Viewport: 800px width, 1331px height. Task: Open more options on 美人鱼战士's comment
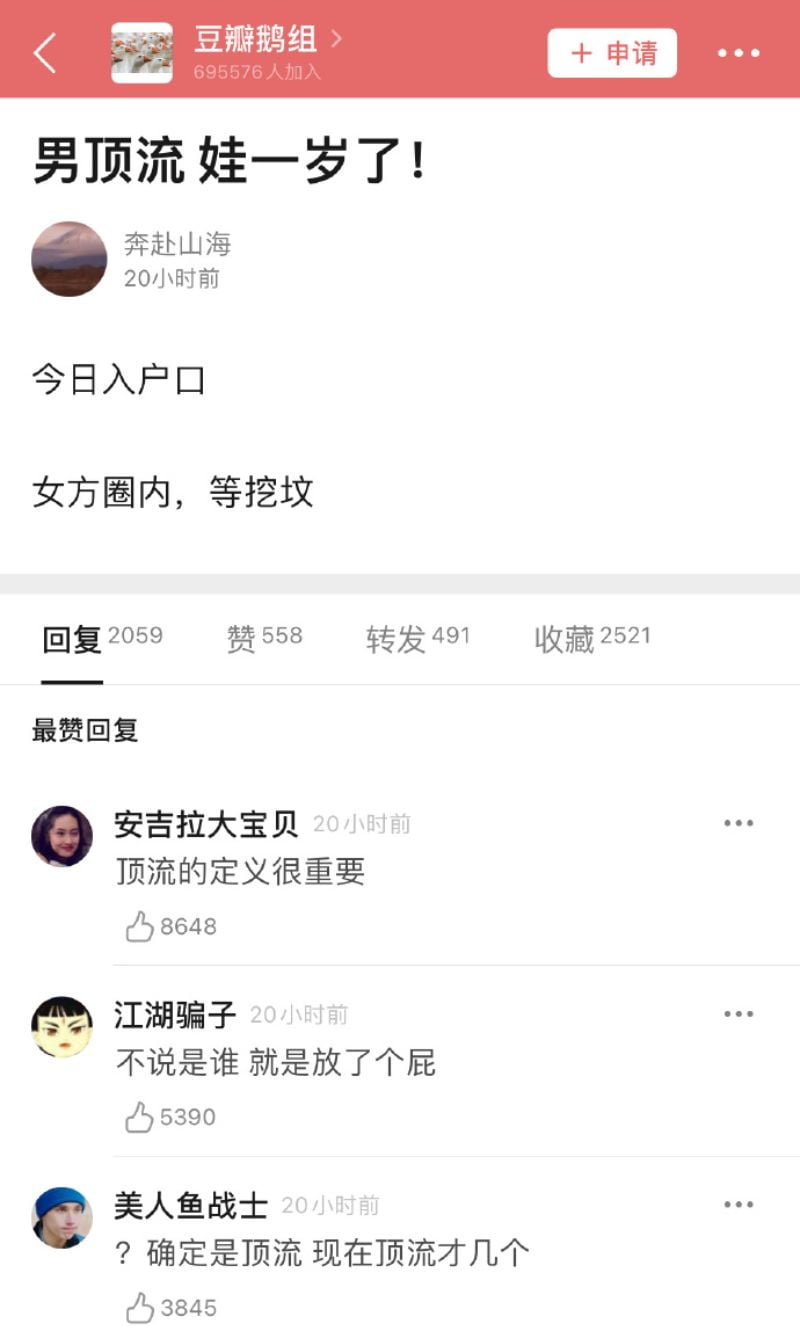pos(738,1205)
